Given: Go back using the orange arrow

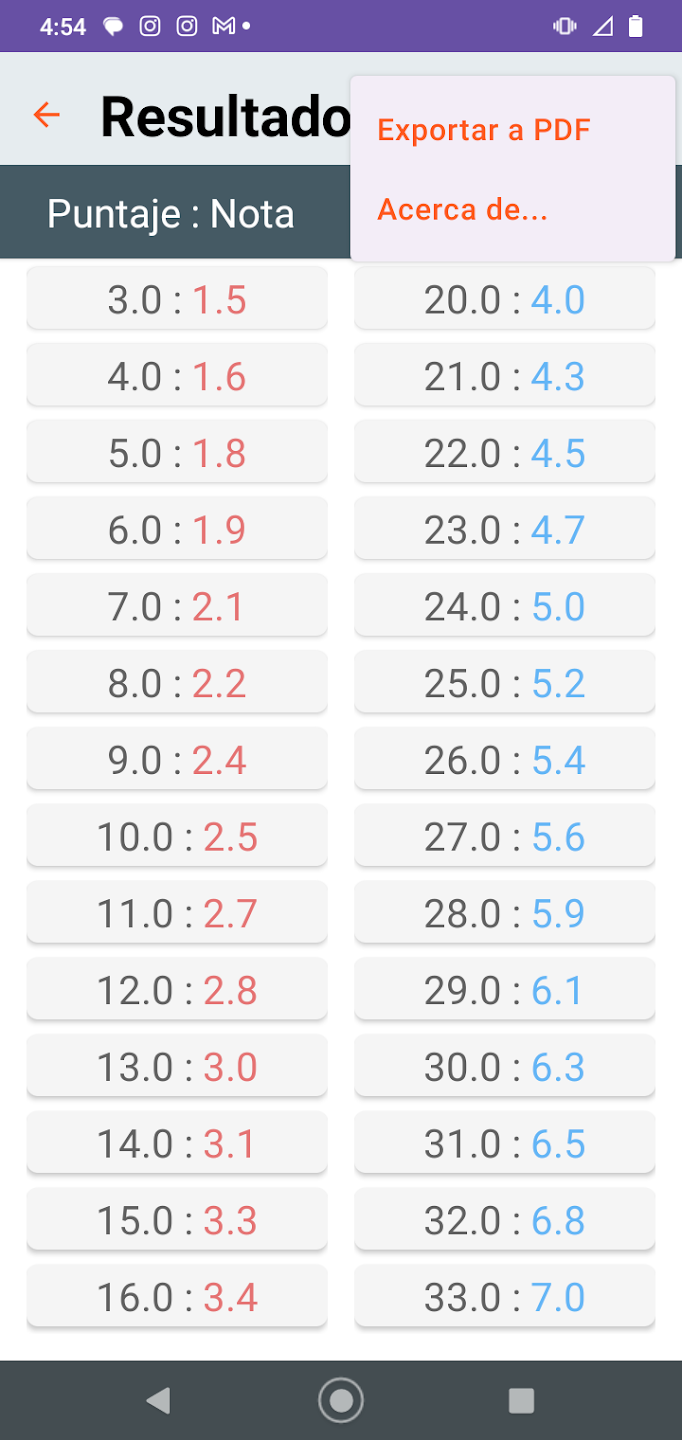Looking at the screenshot, I should pos(46,115).
